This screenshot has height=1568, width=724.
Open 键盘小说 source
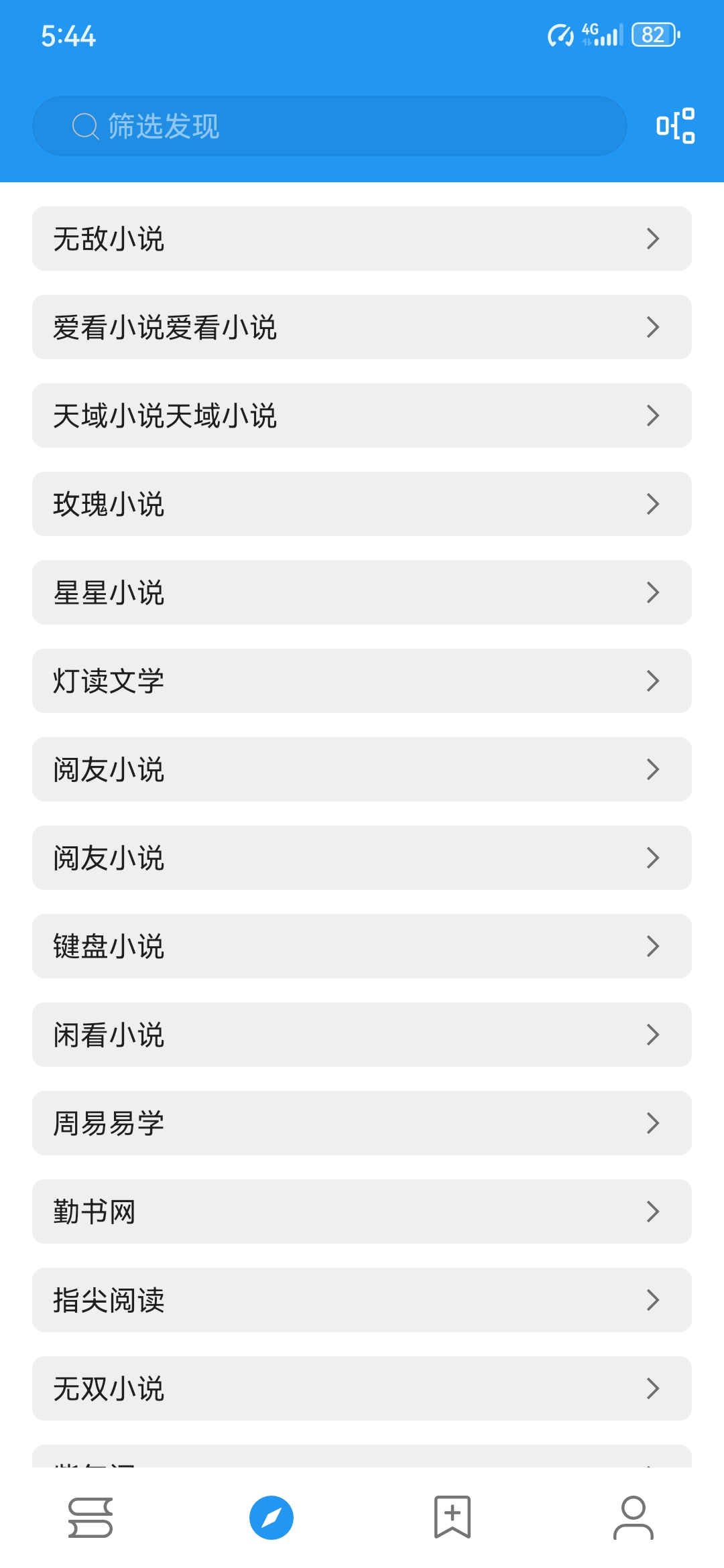pos(362,946)
